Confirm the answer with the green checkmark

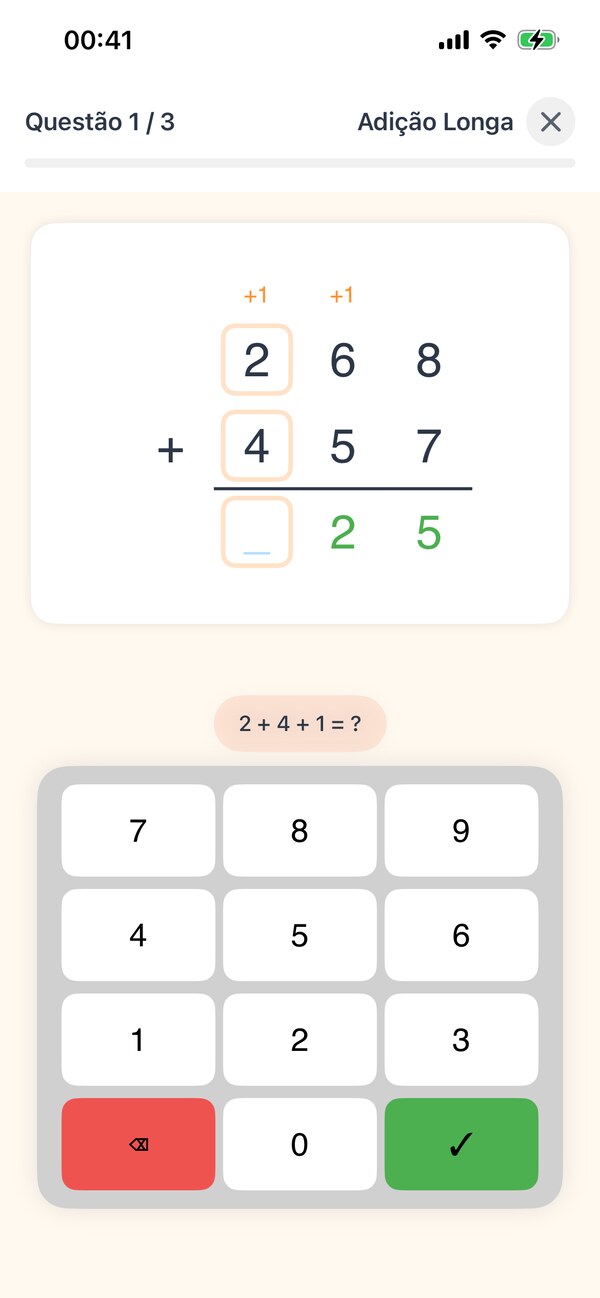461,1144
